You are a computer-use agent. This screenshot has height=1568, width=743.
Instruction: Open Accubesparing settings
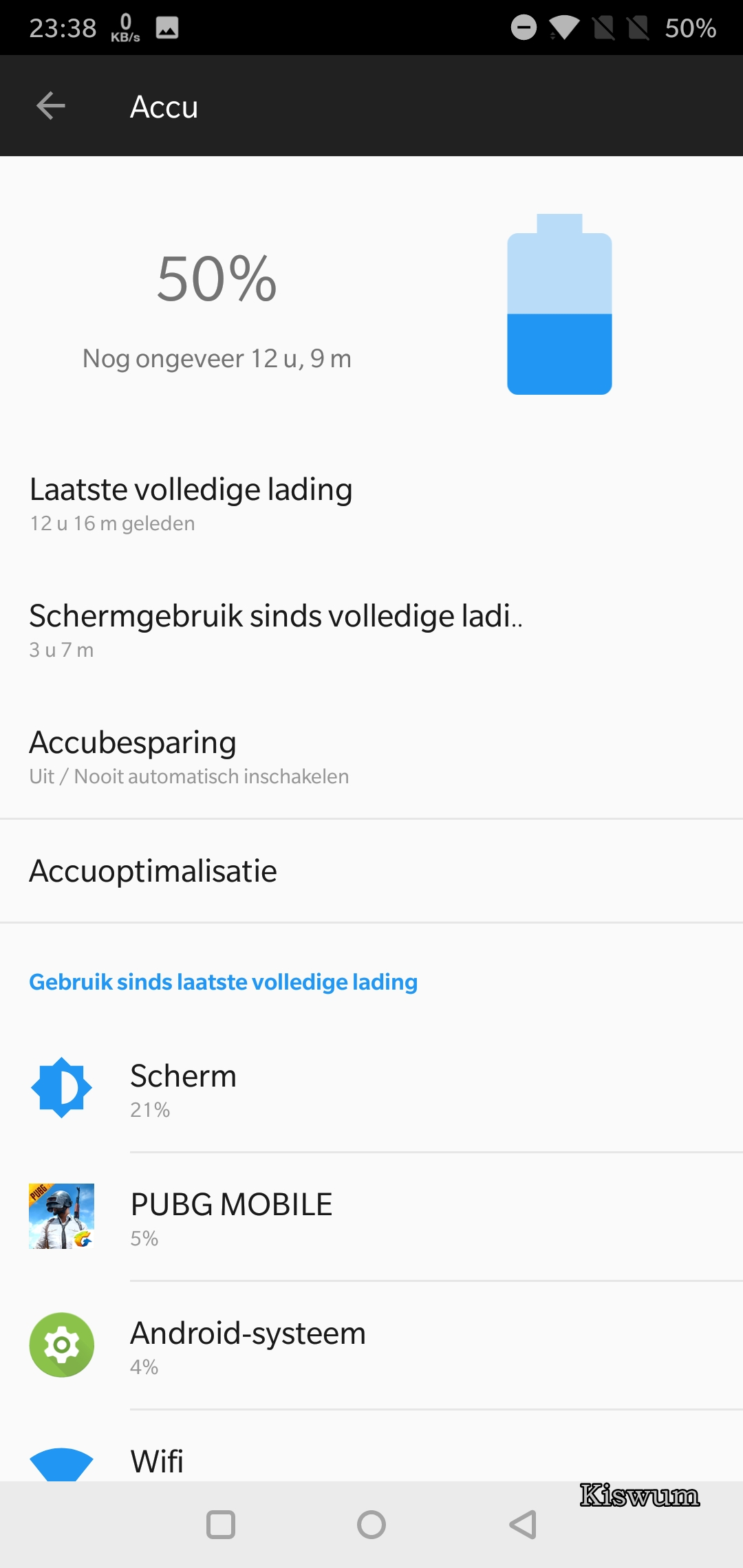click(x=371, y=756)
